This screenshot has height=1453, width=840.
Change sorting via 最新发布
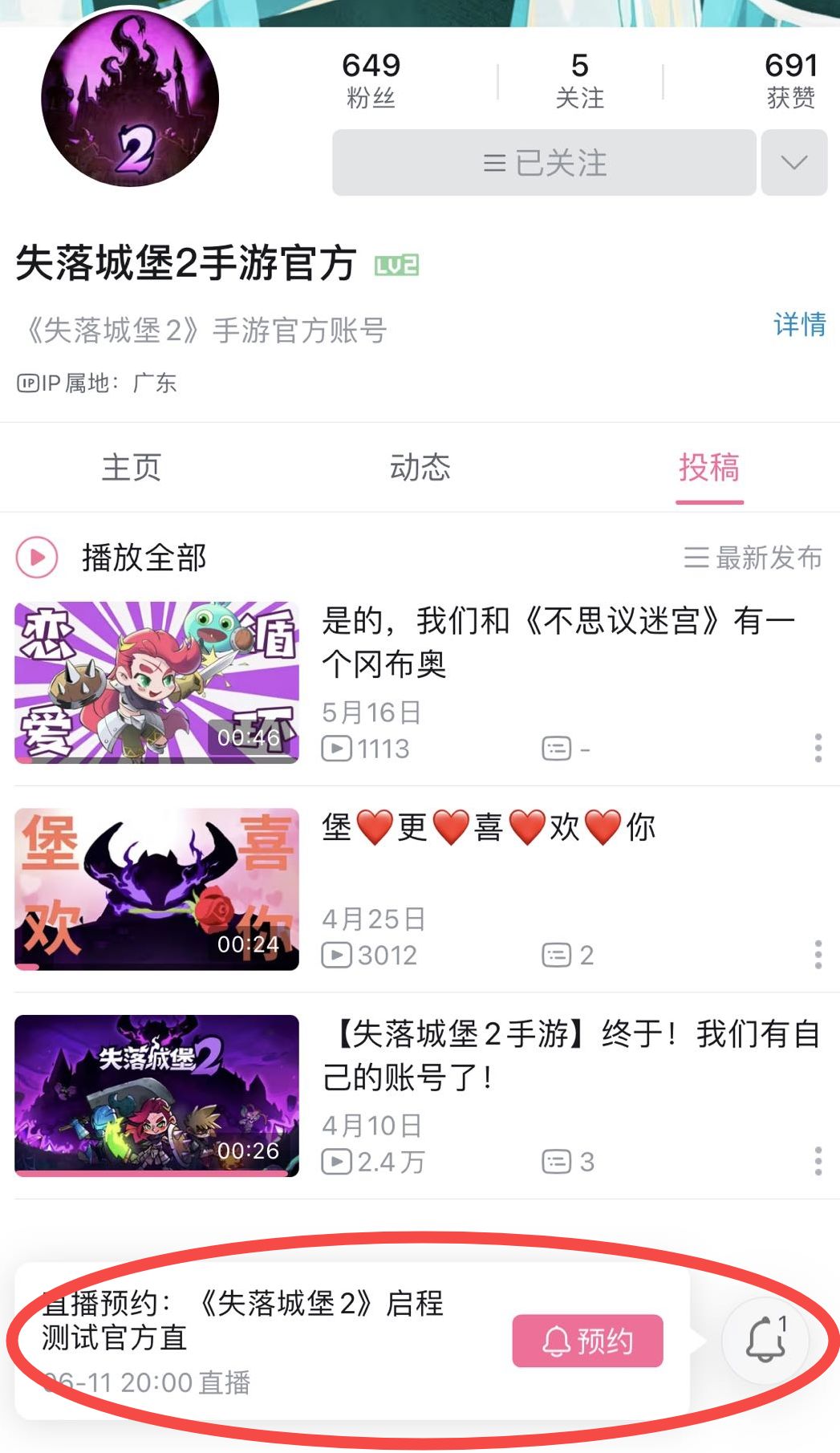tap(753, 558)
